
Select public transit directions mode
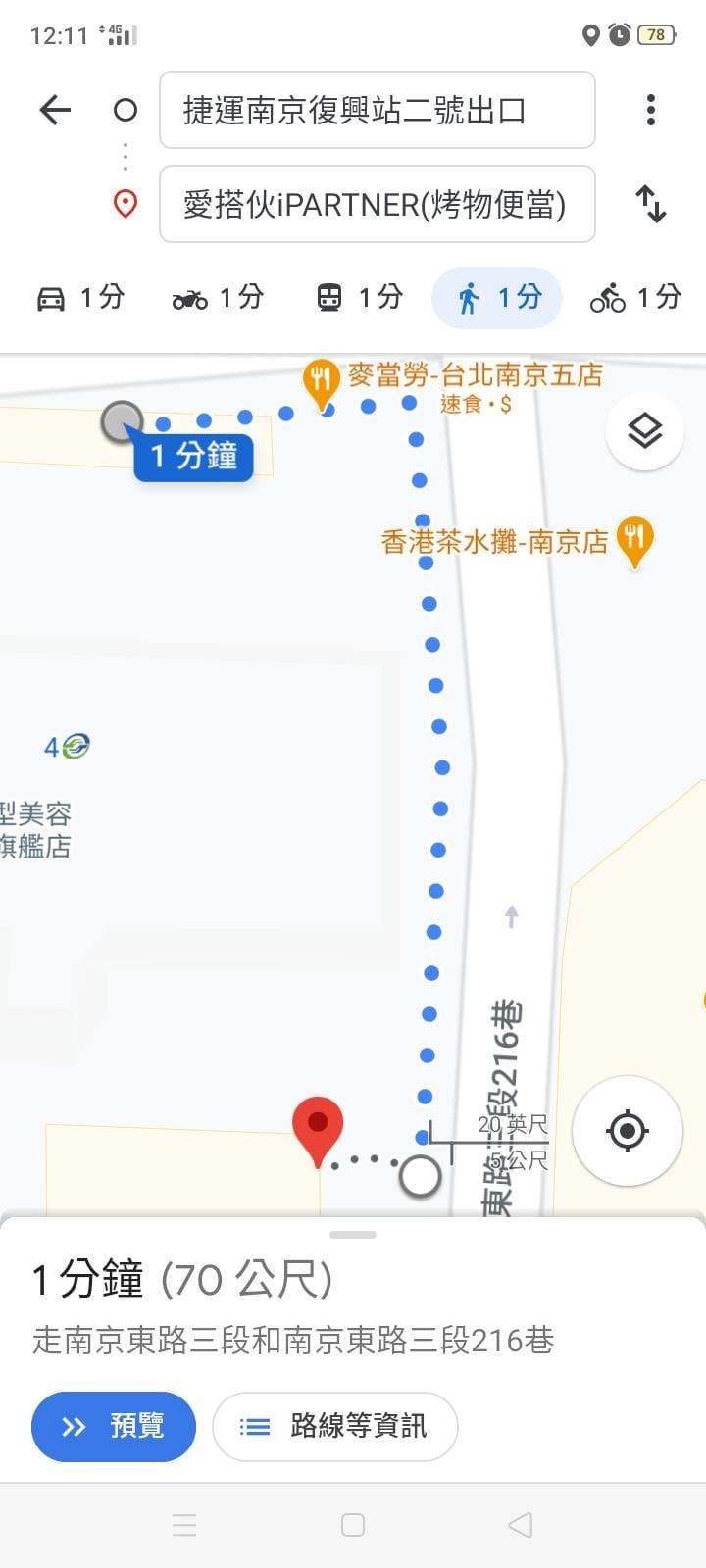click(358, 297)
